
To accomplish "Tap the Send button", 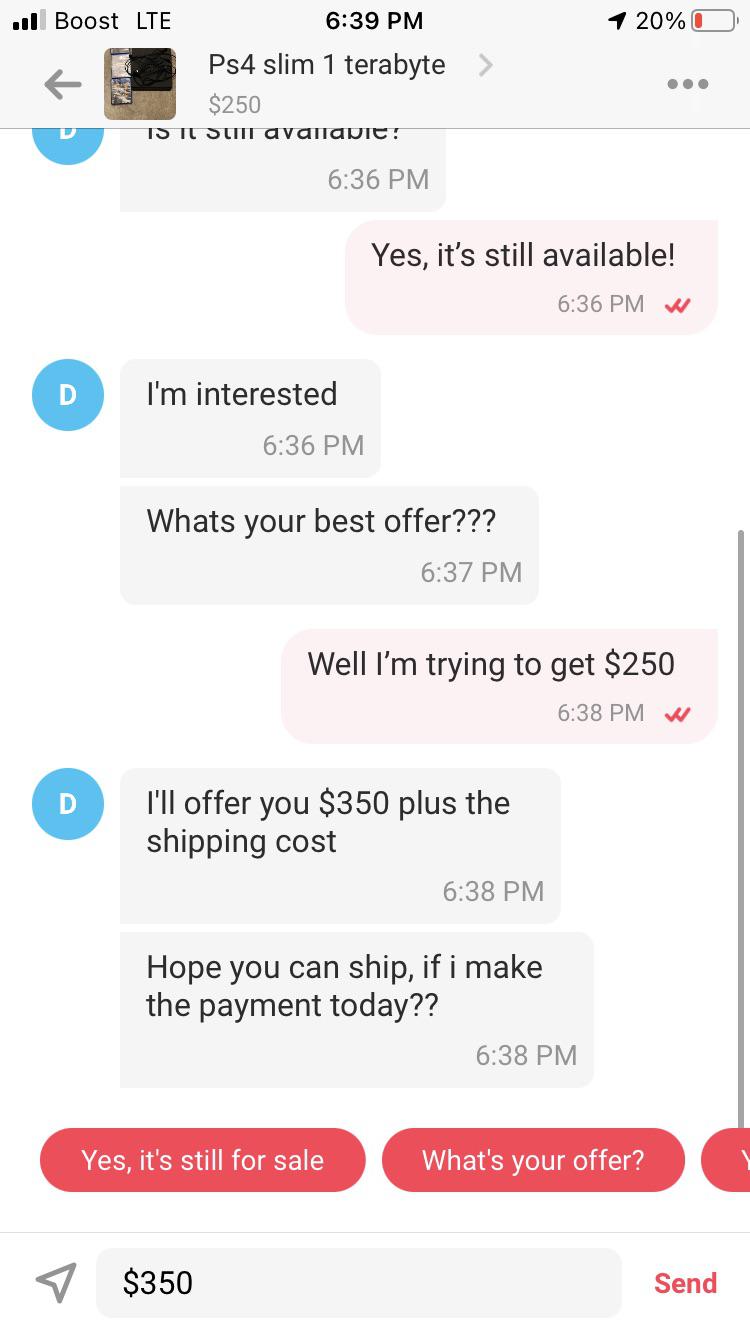I will pyautogui.click(x=685, y=1283).
